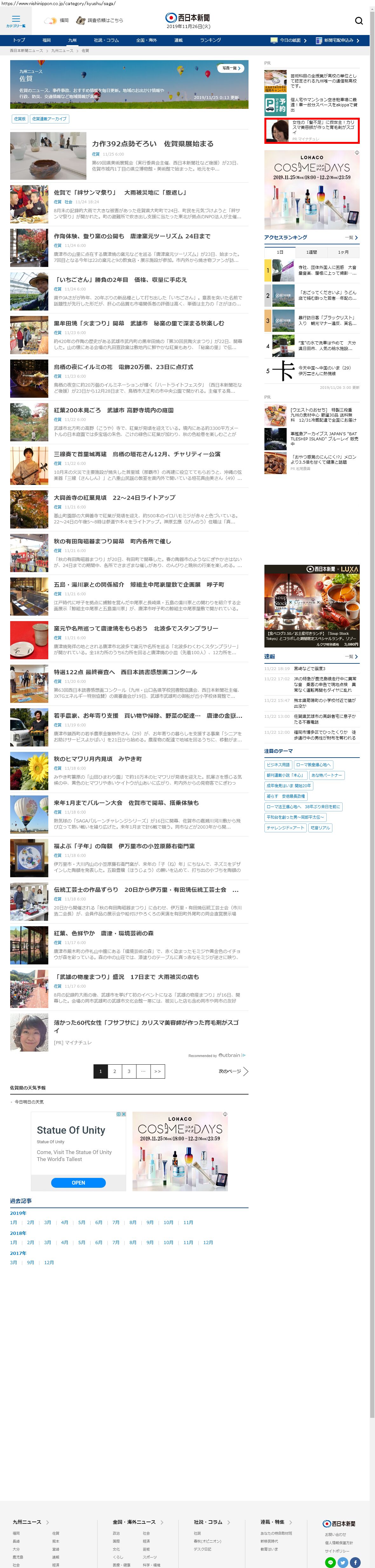
Task: Read article 秋のヒマワリ月内見頃 みやき町
Action: point(98,759)
